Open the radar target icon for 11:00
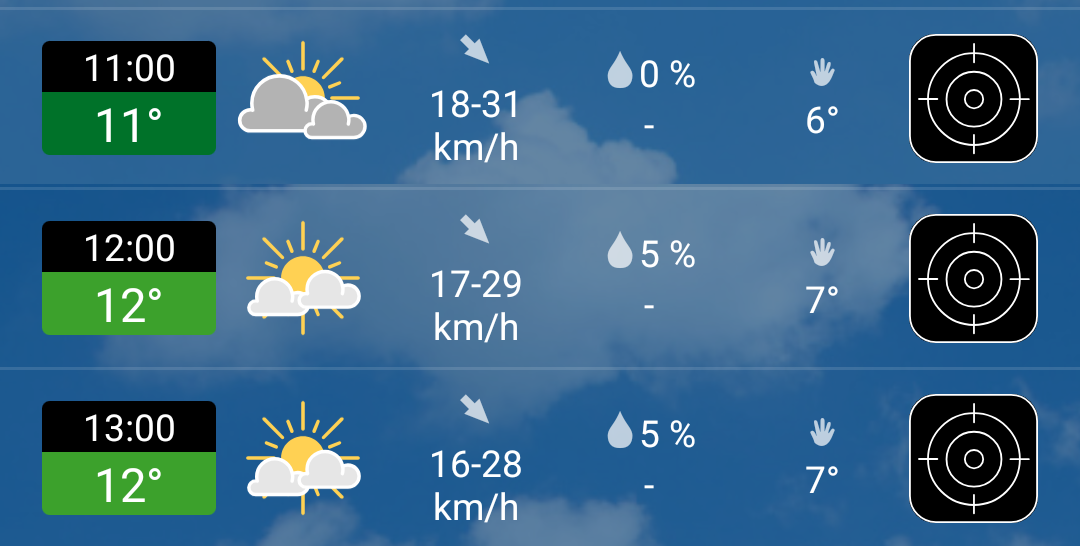The image size is (1080, 546). pos(973,98)
